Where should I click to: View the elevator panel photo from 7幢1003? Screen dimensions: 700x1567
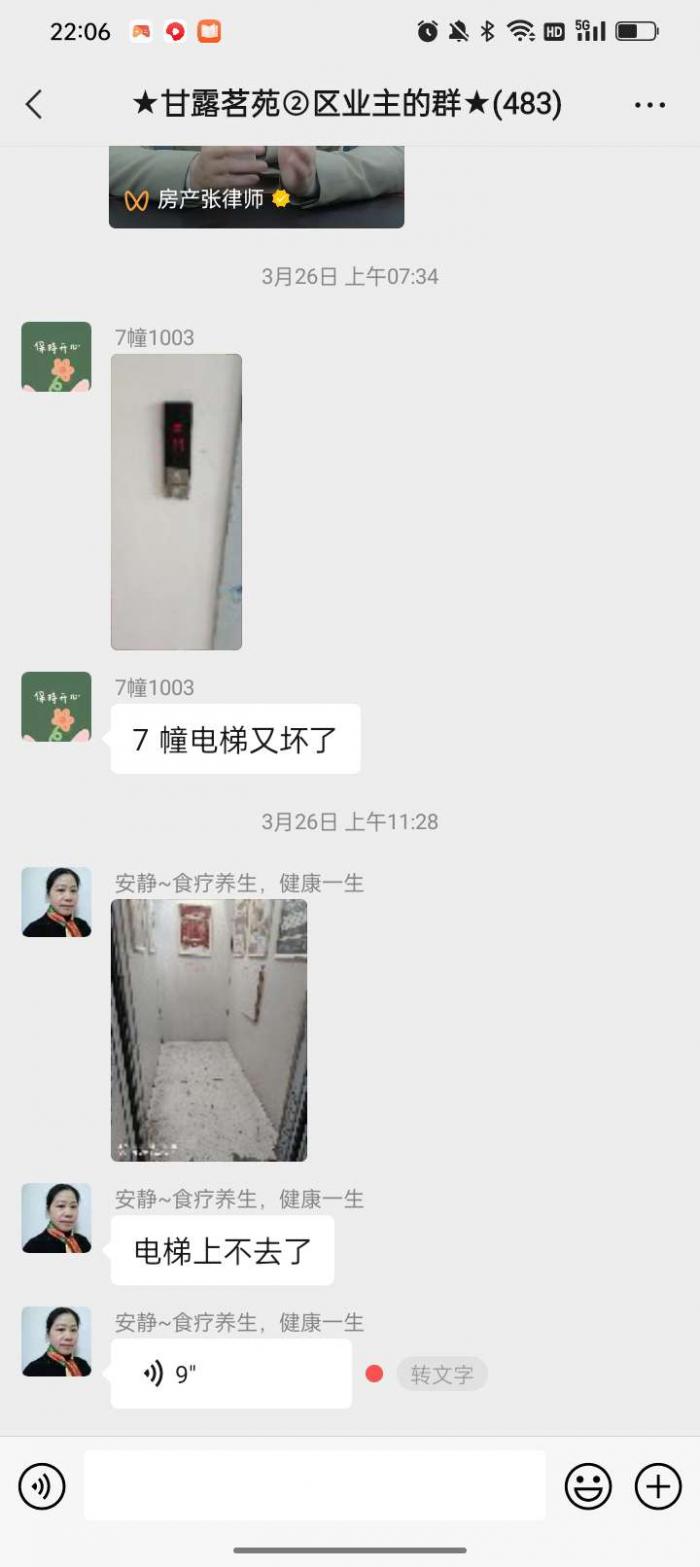point(176,501)
